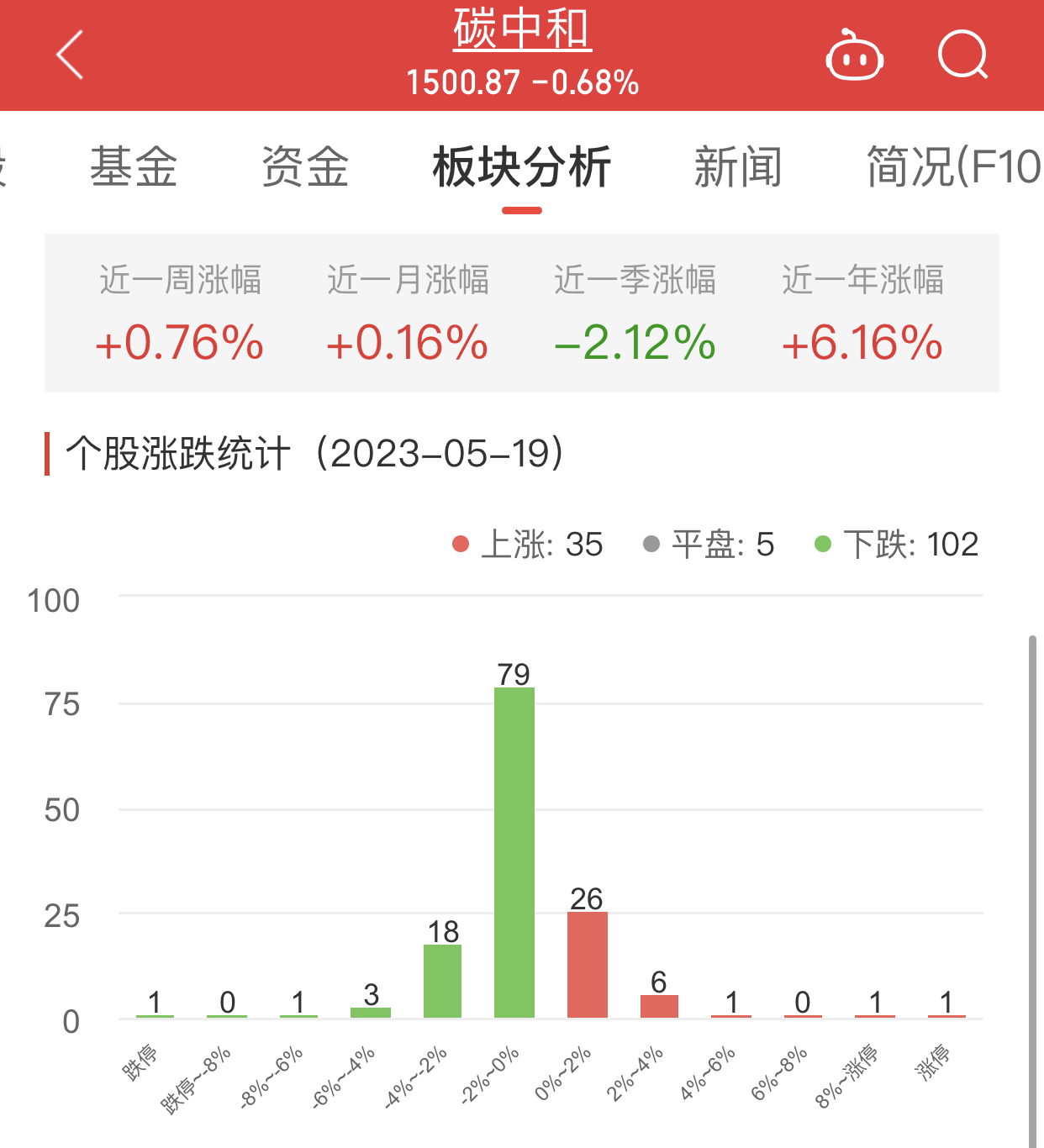This screenshot has width=1044, height=1148.
Task: Switch to the 基金 tab
Action: tap(134, 166)
